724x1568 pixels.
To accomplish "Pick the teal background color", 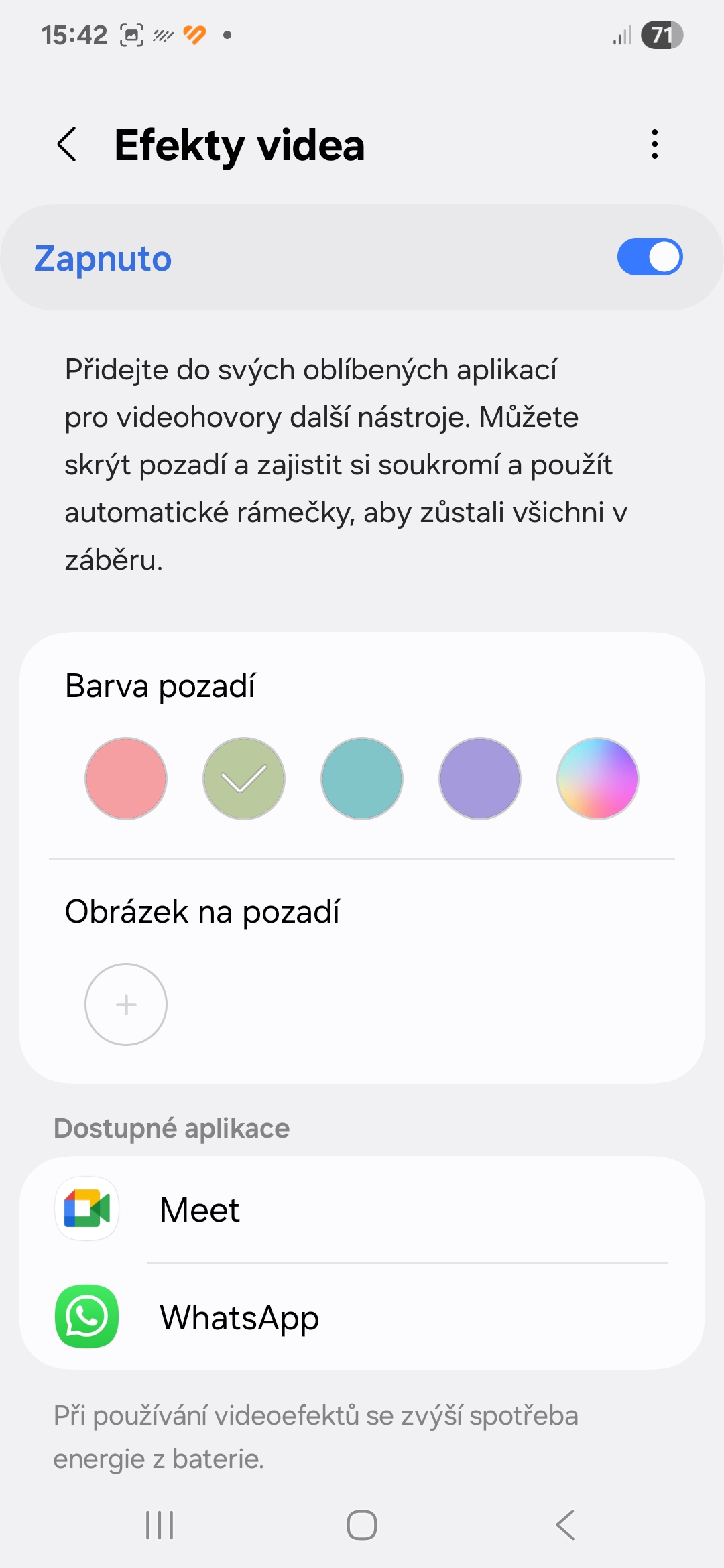I will [x=362, y=779].
